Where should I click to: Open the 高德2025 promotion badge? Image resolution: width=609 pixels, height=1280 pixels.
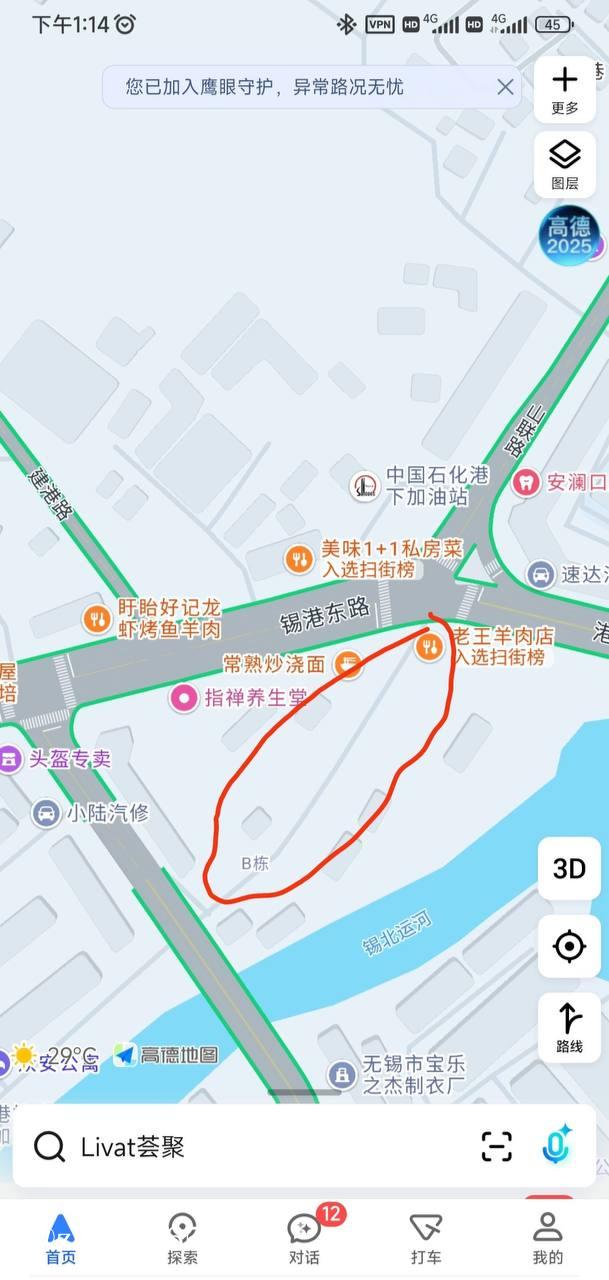[x=569, y=236]
